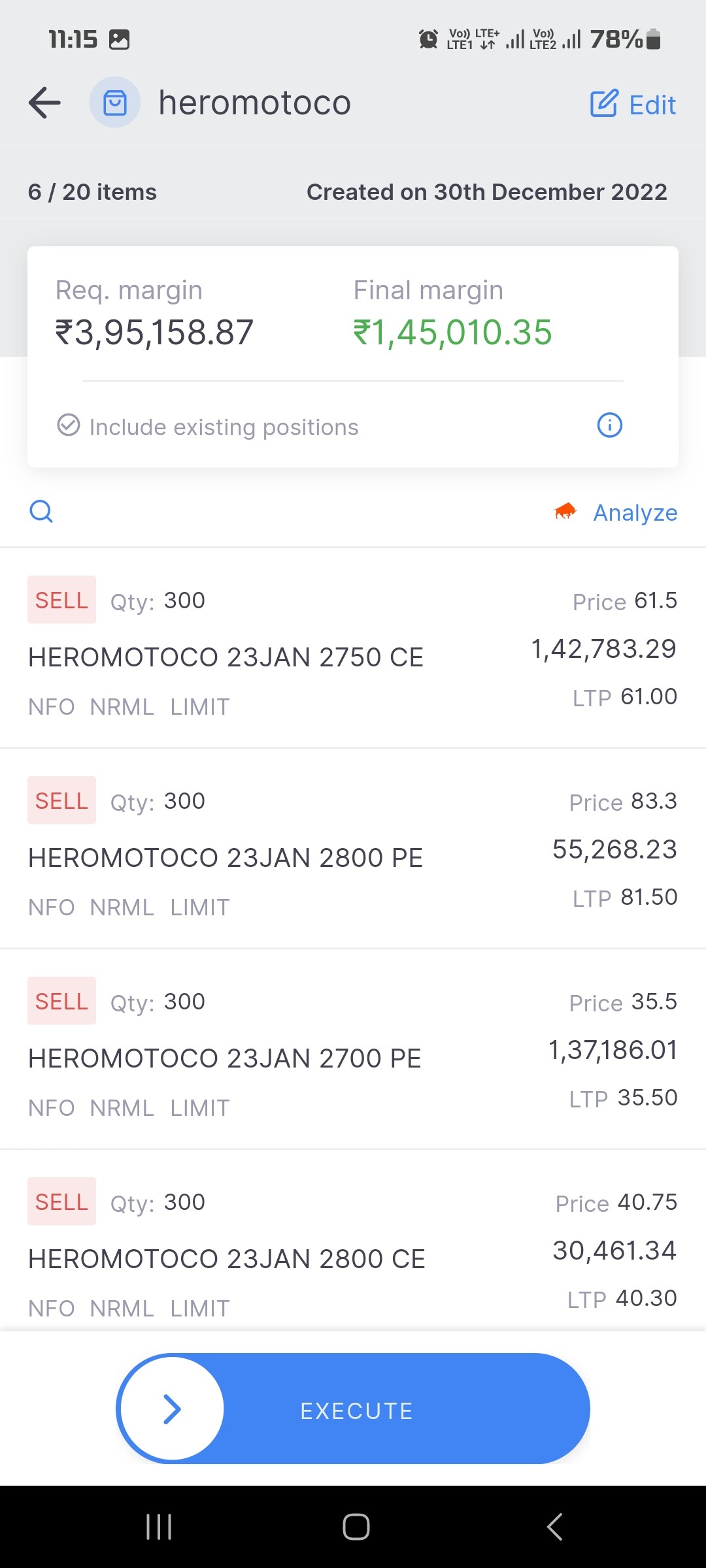
Task: Open the HEROMOTOCO 23JAN 2800 PE order
Action: click(x=353, y=849)
